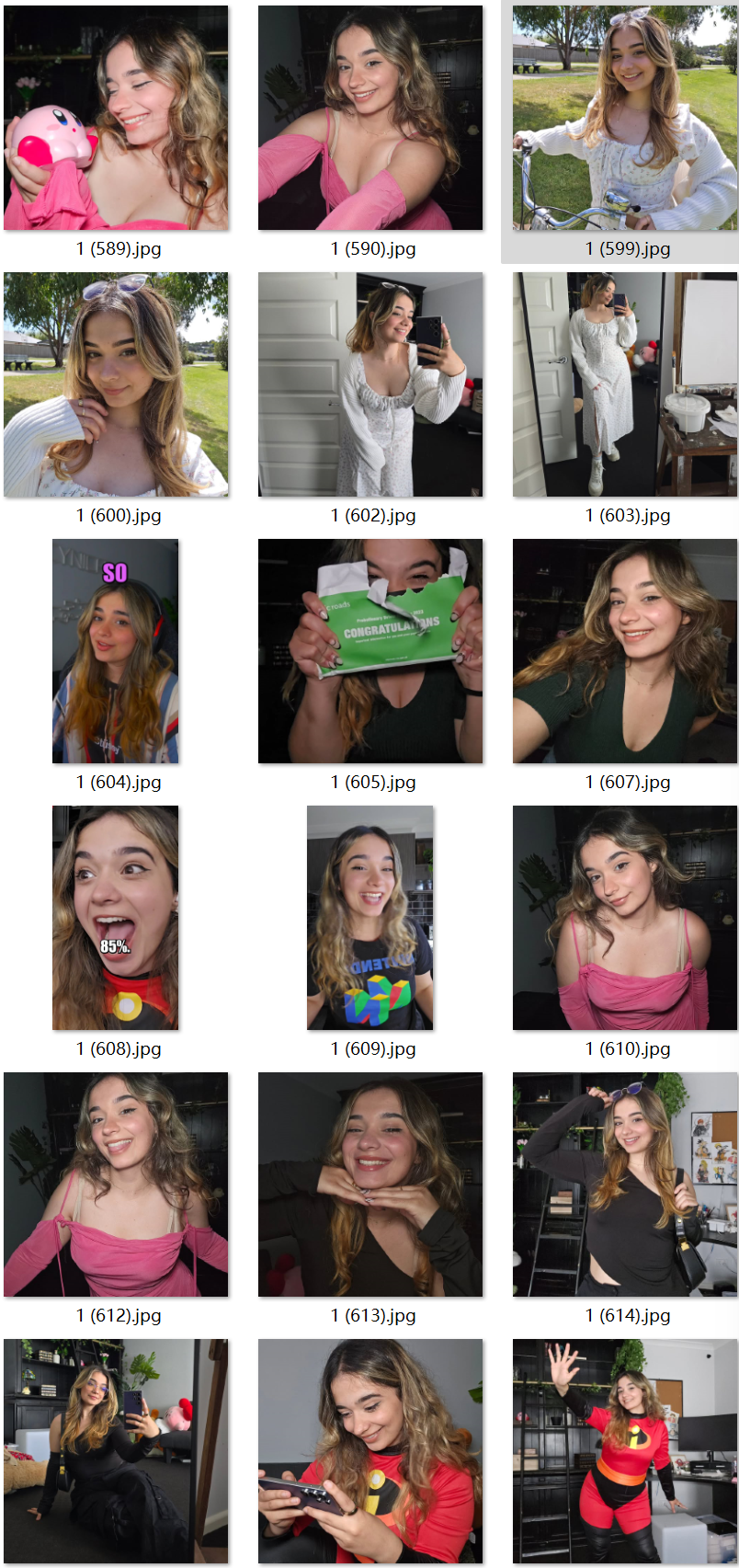Viewport: 739px width, 1568px height.
Task: Open the highlighted file 1 (599).jpg
Action: tap(625, 118)
